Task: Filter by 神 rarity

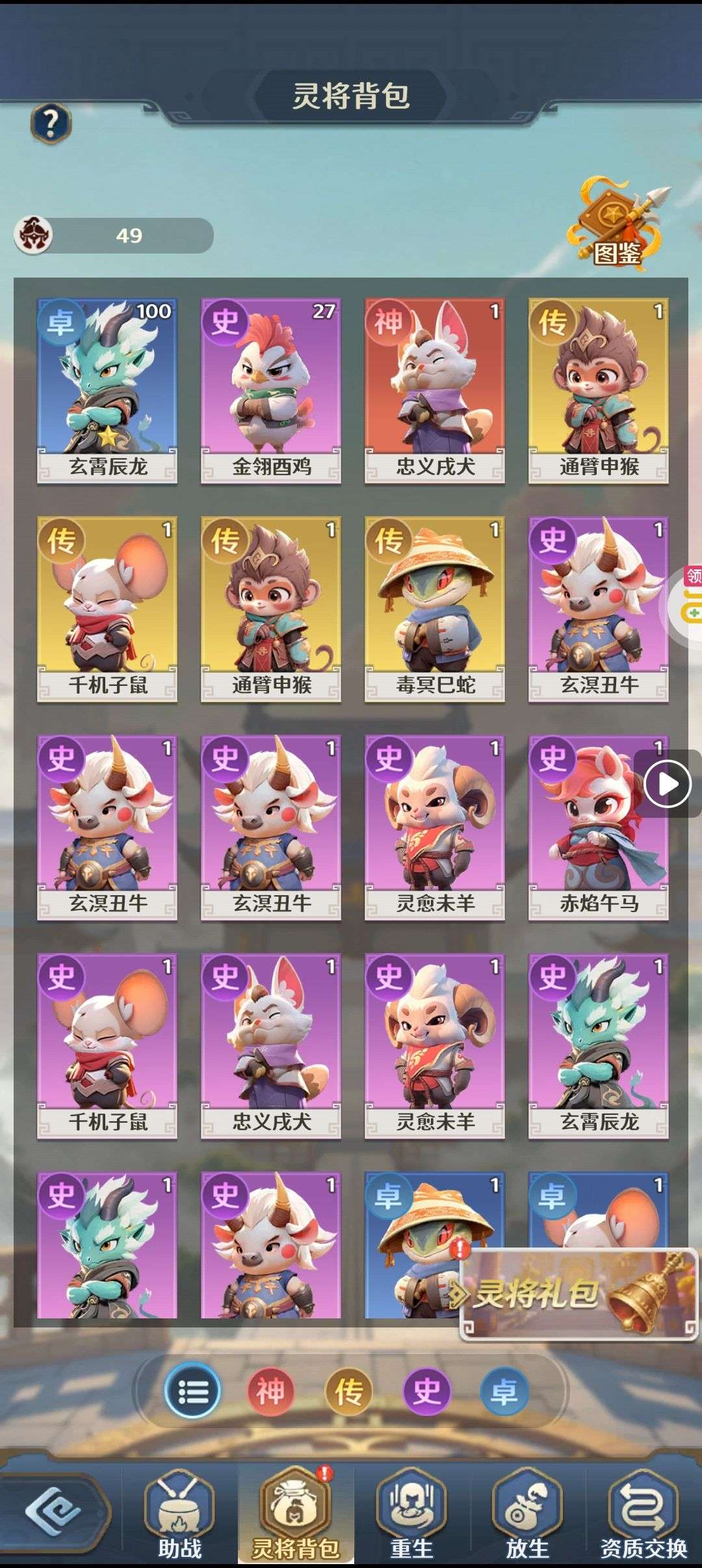Action: (270, 1392)
